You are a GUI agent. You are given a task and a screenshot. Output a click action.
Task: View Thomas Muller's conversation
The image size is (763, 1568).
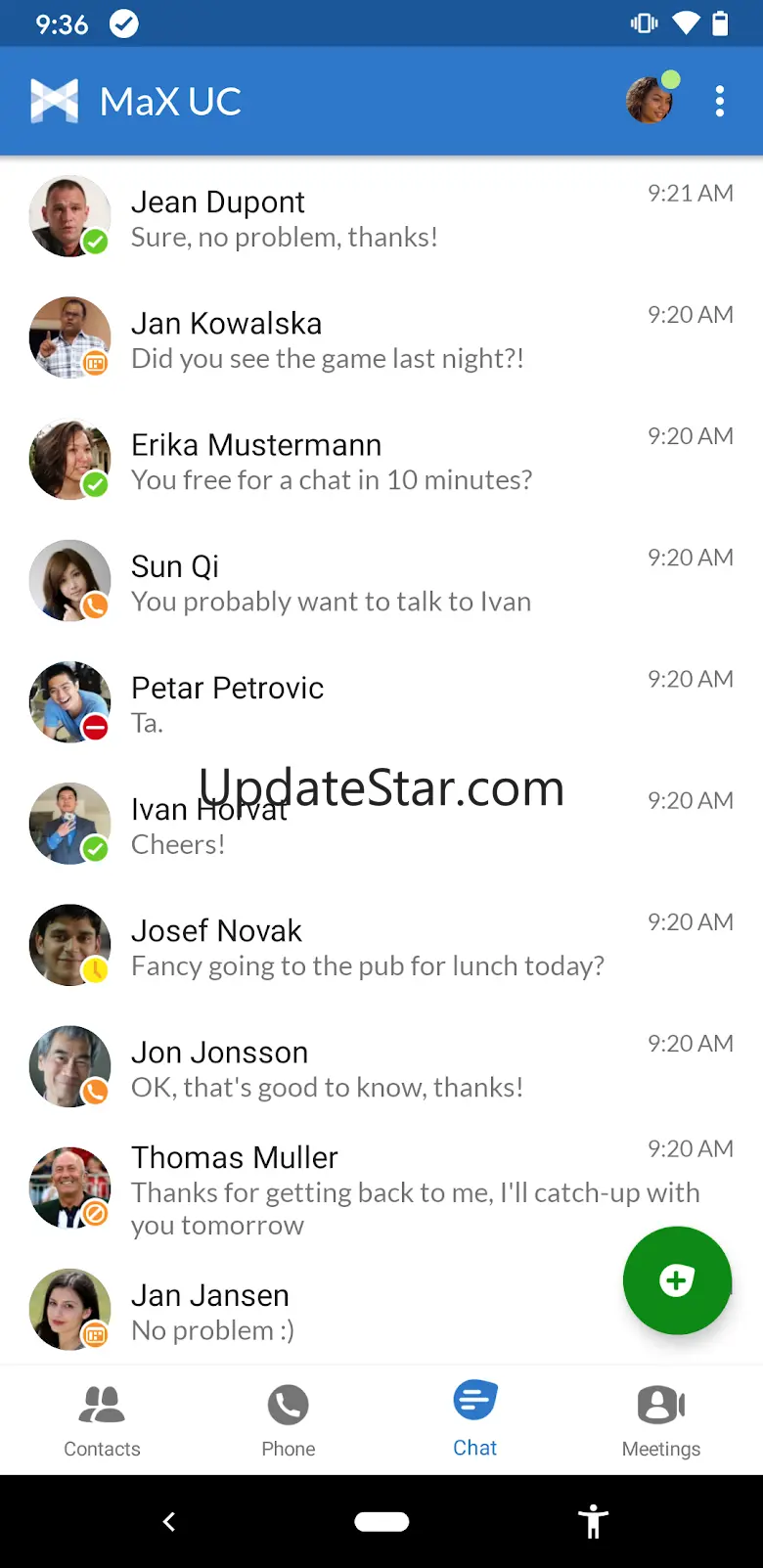click(381, 1188)
